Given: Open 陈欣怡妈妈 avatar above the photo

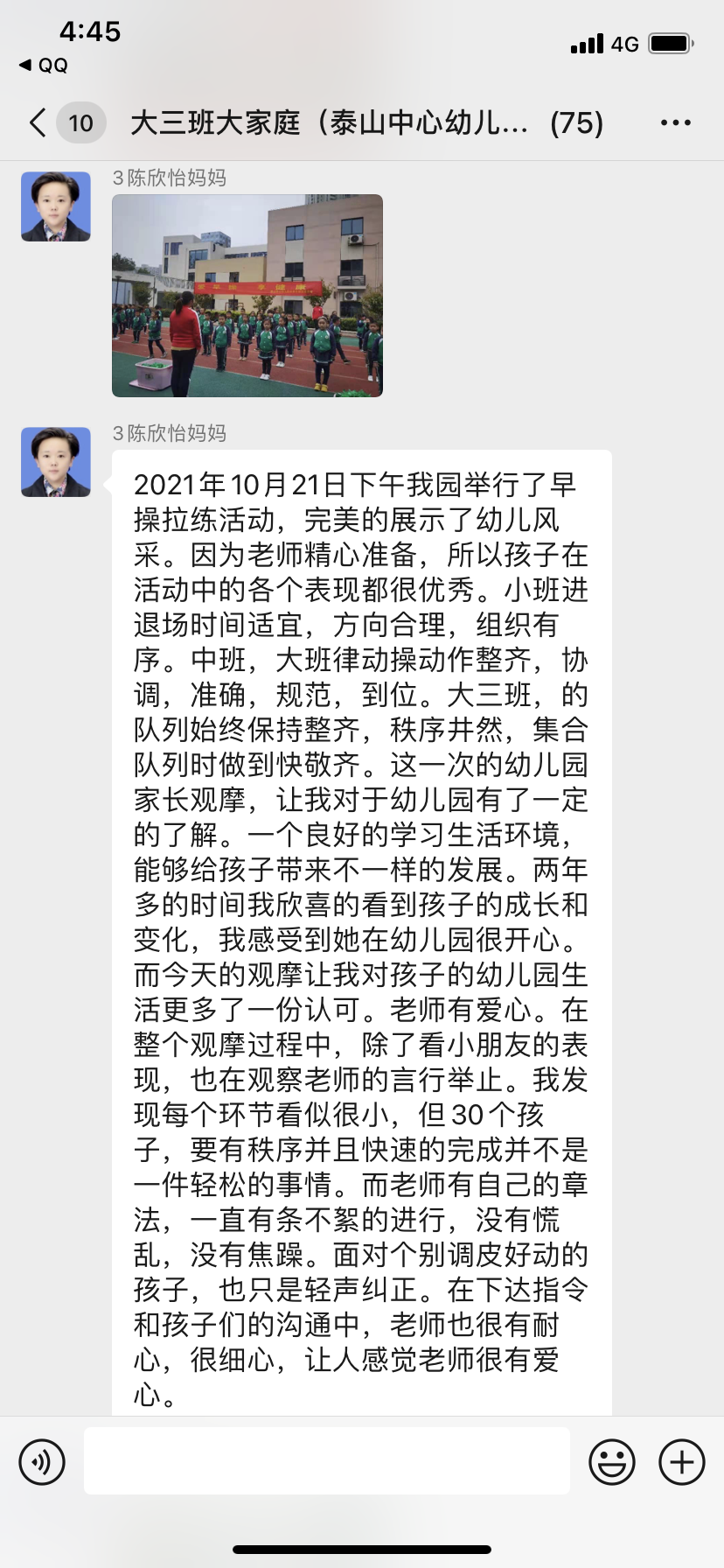Looking at the screenshot, I should coord(56,206).
